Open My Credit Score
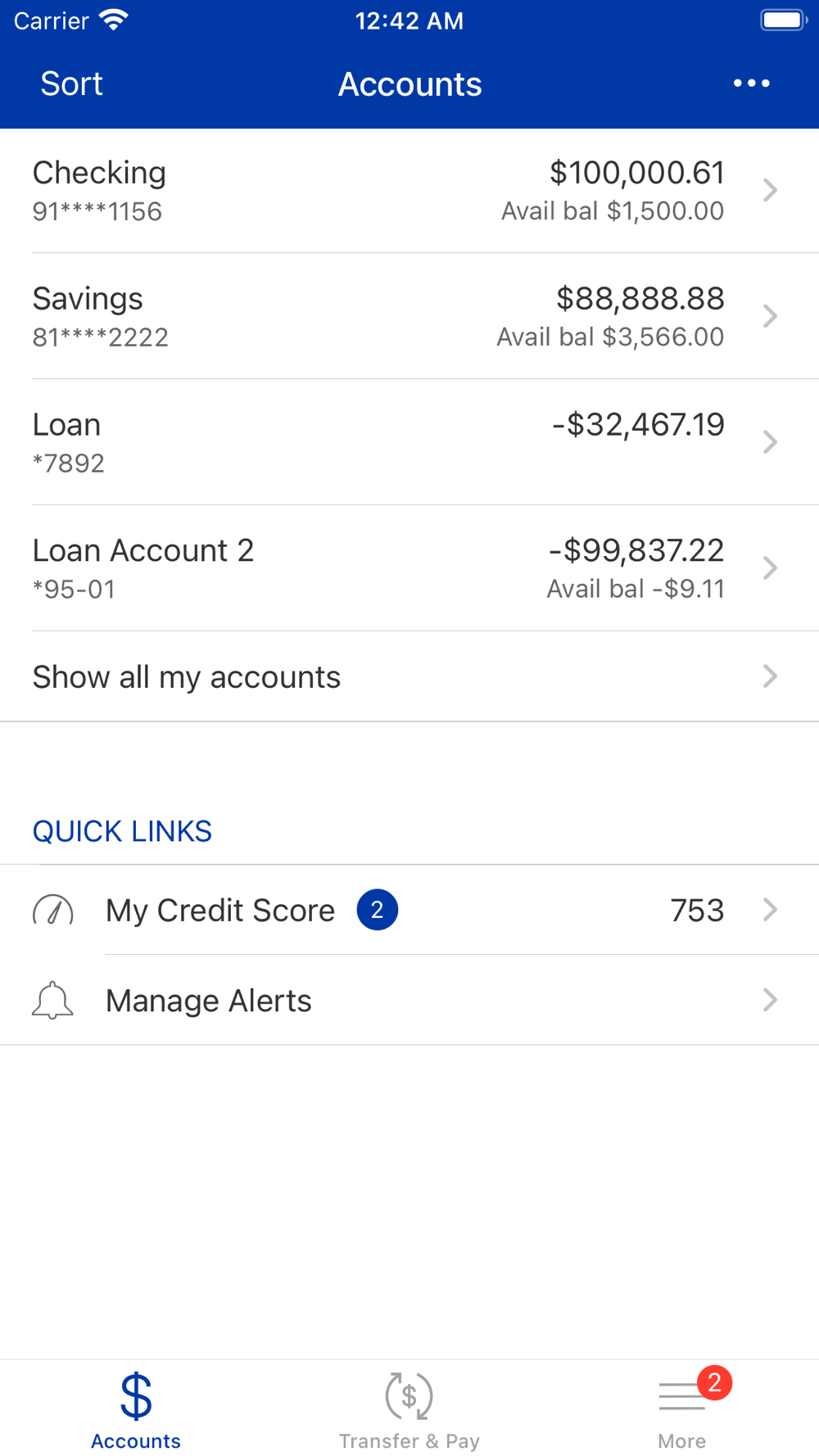The width and height of the screenshot is (819, 1456). (409, 910)
